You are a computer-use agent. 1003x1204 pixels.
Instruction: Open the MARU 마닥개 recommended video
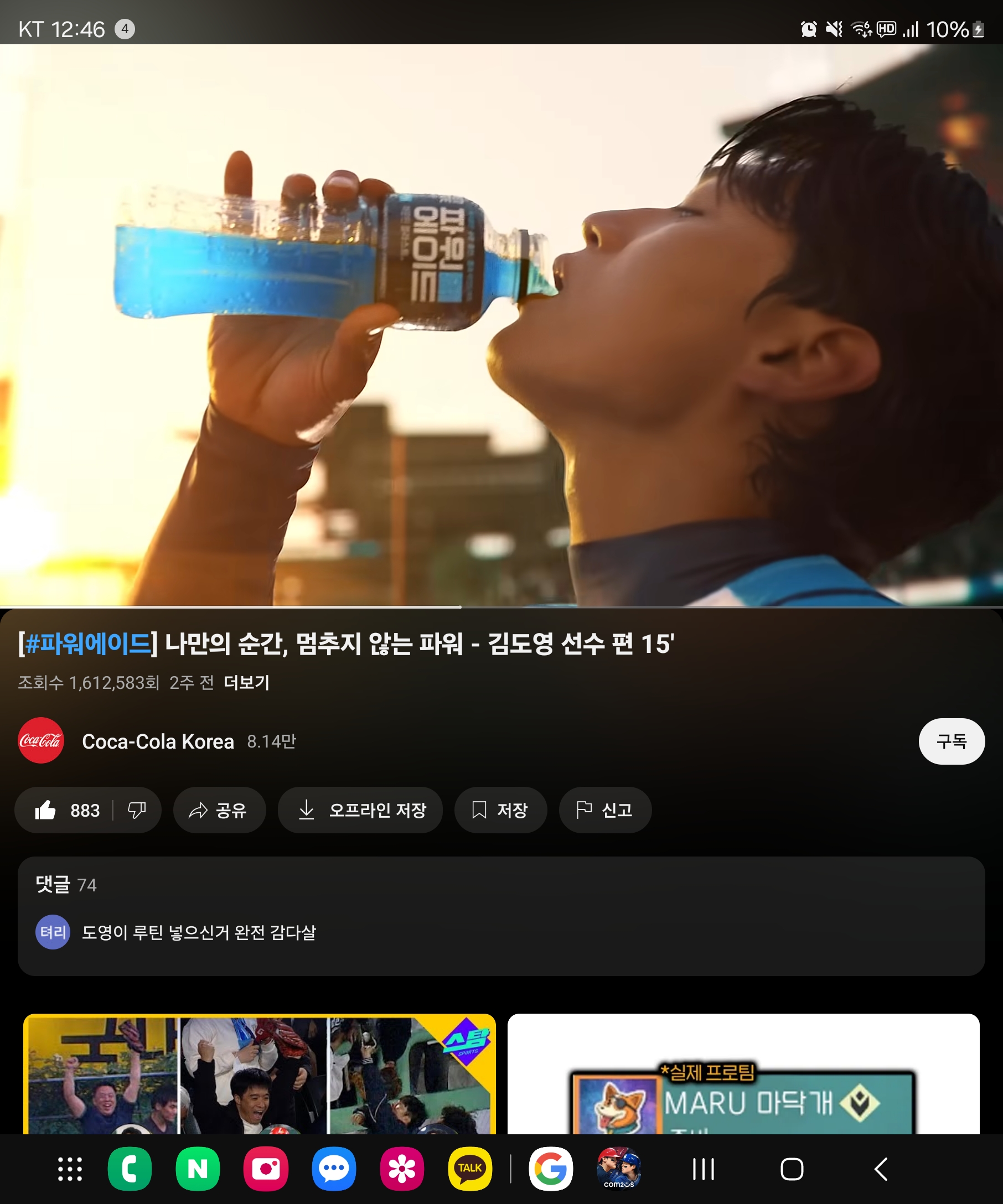tap(743, 1075)
